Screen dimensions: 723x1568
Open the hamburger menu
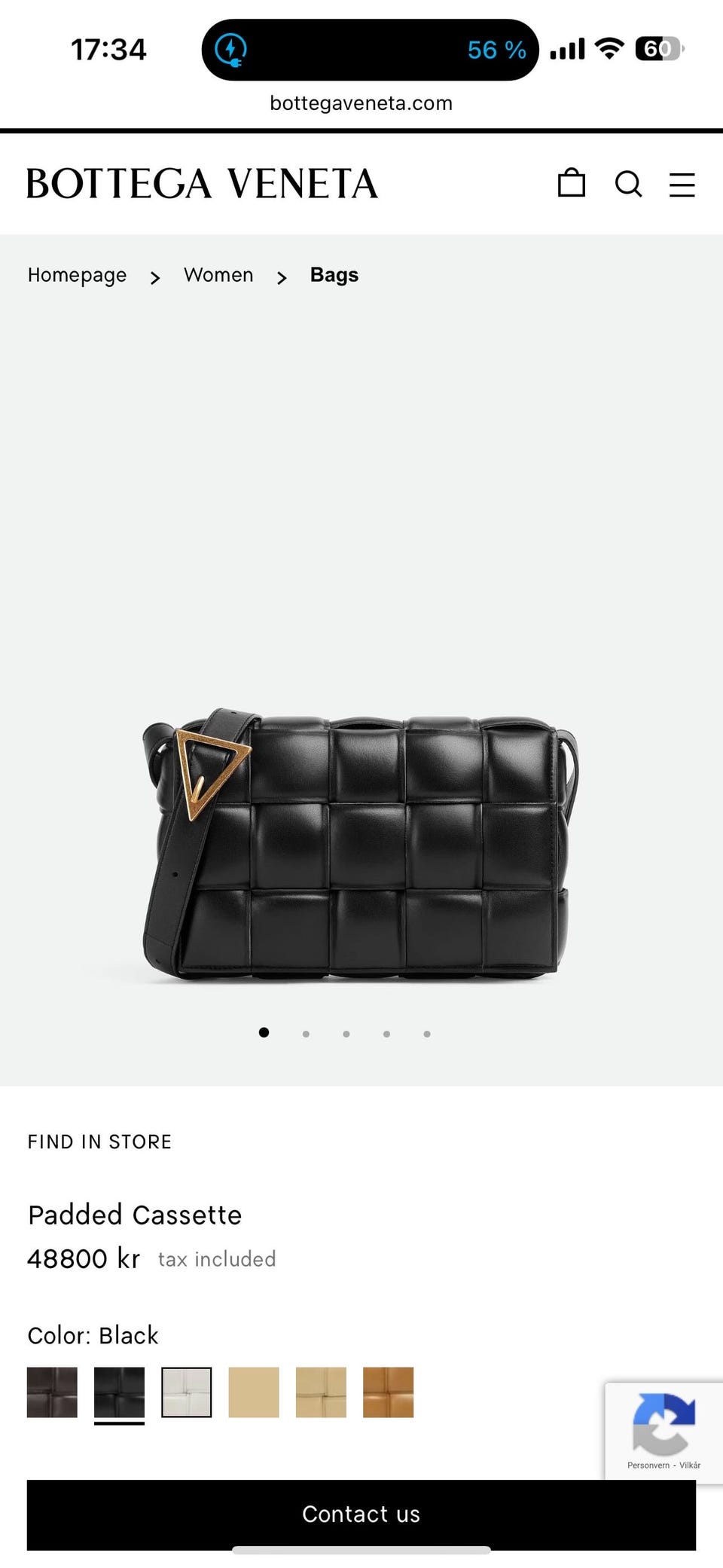[x=682, y=185]
